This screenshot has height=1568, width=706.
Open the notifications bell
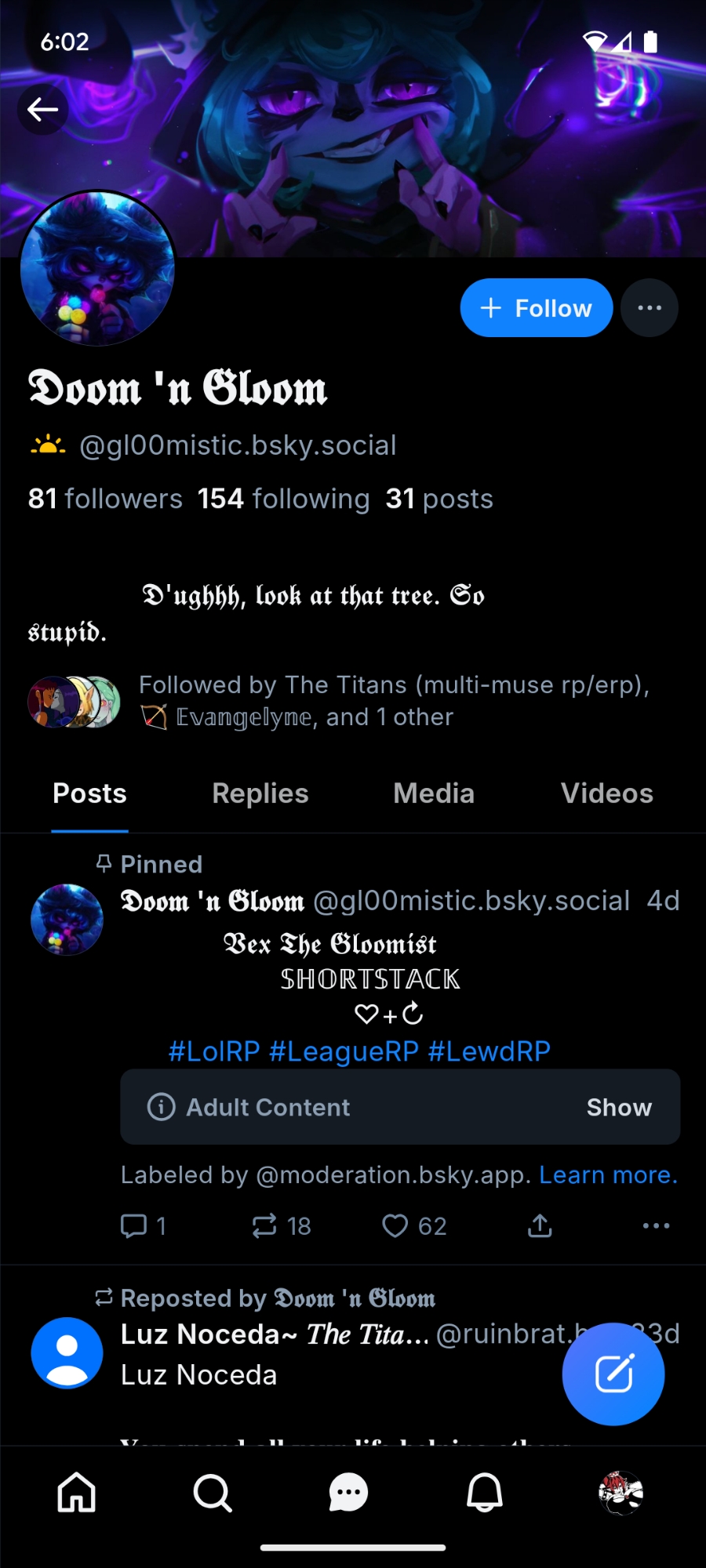[x=485, y=1492]
